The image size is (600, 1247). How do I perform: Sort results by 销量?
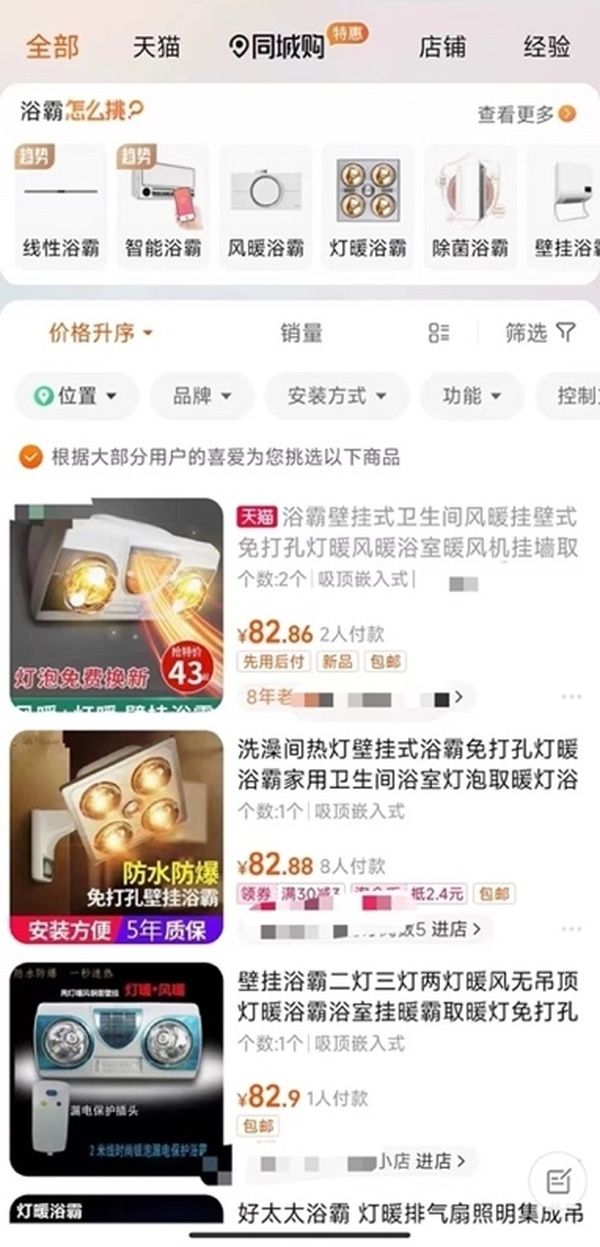tap(301, 333)
